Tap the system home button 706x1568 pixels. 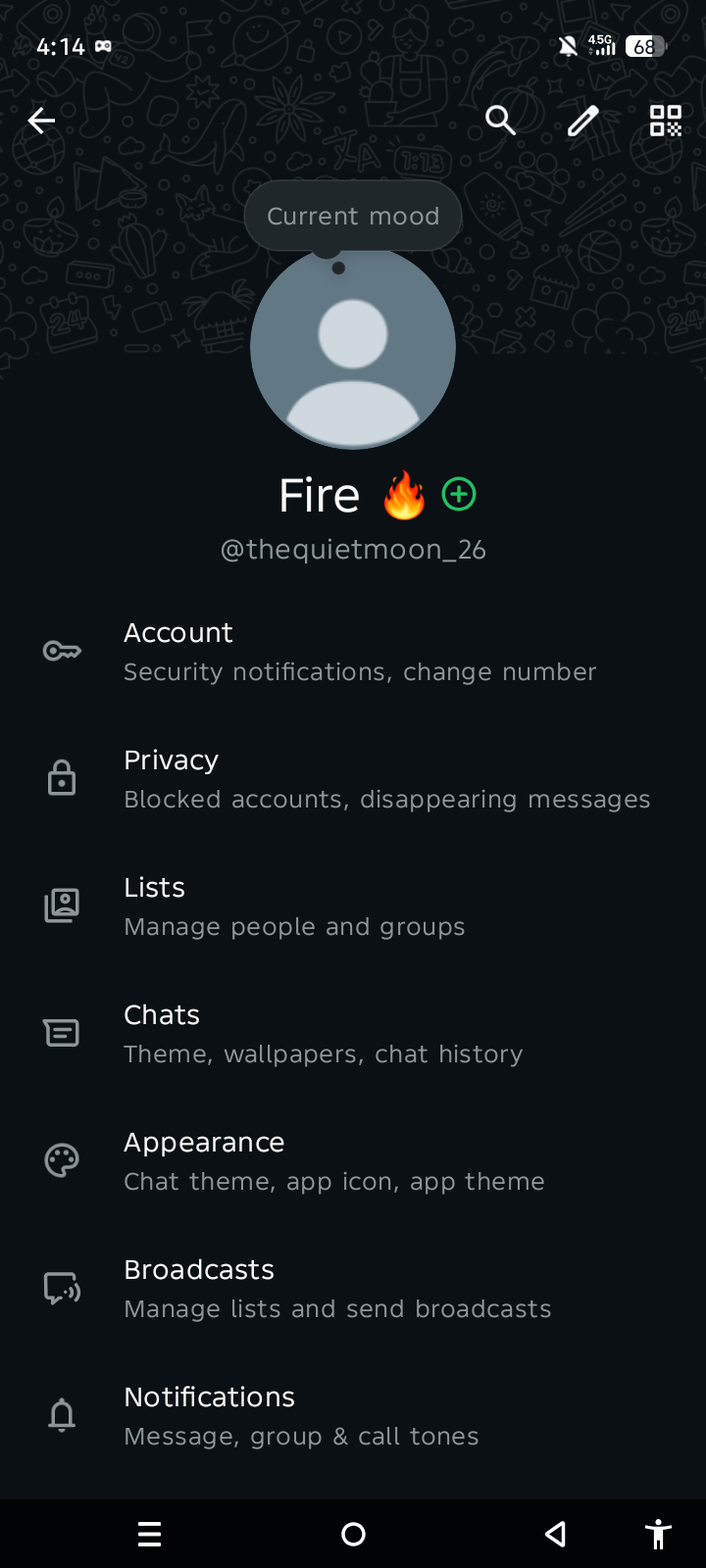pyautogui.click(x=353, y=1534)
